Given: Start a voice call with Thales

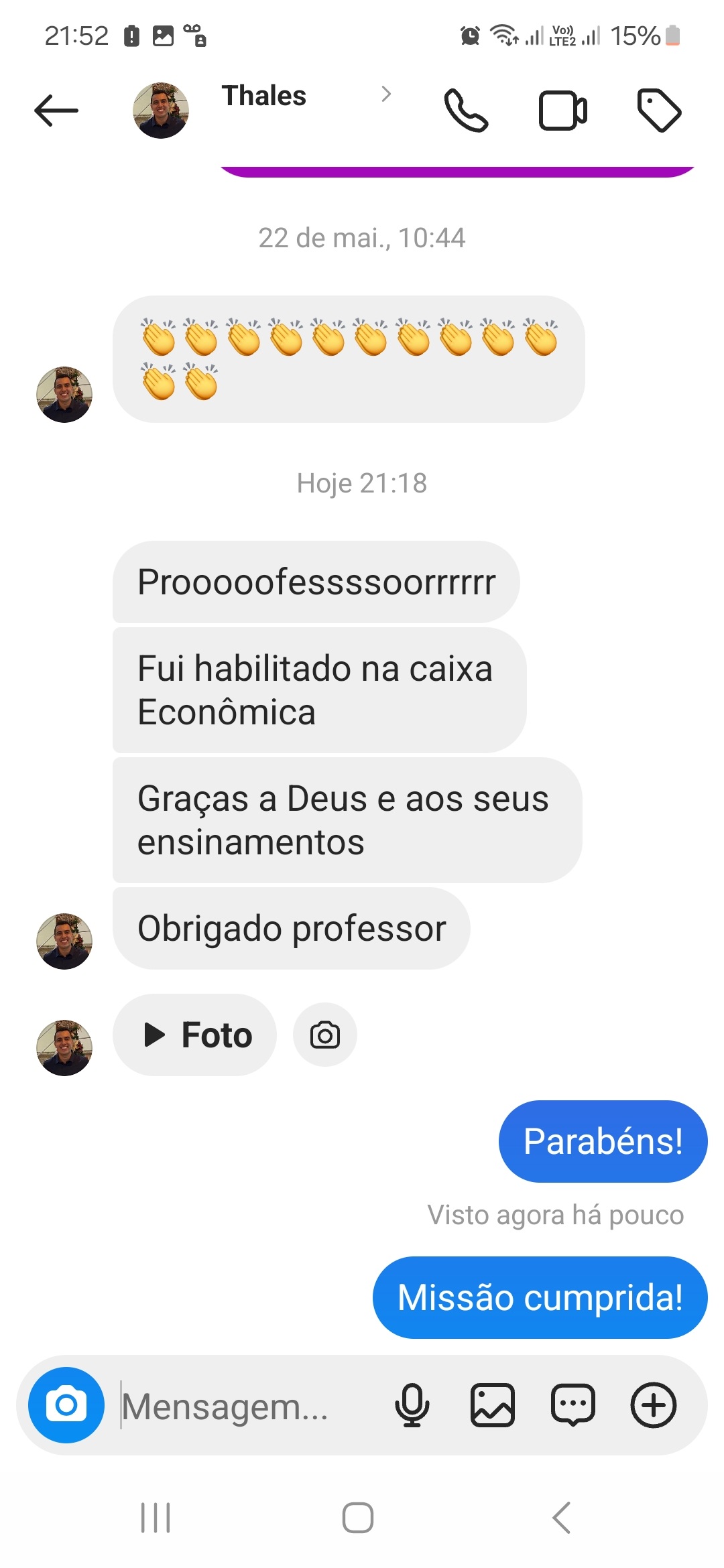Looking at the screenshot, I should click(466, 111).
